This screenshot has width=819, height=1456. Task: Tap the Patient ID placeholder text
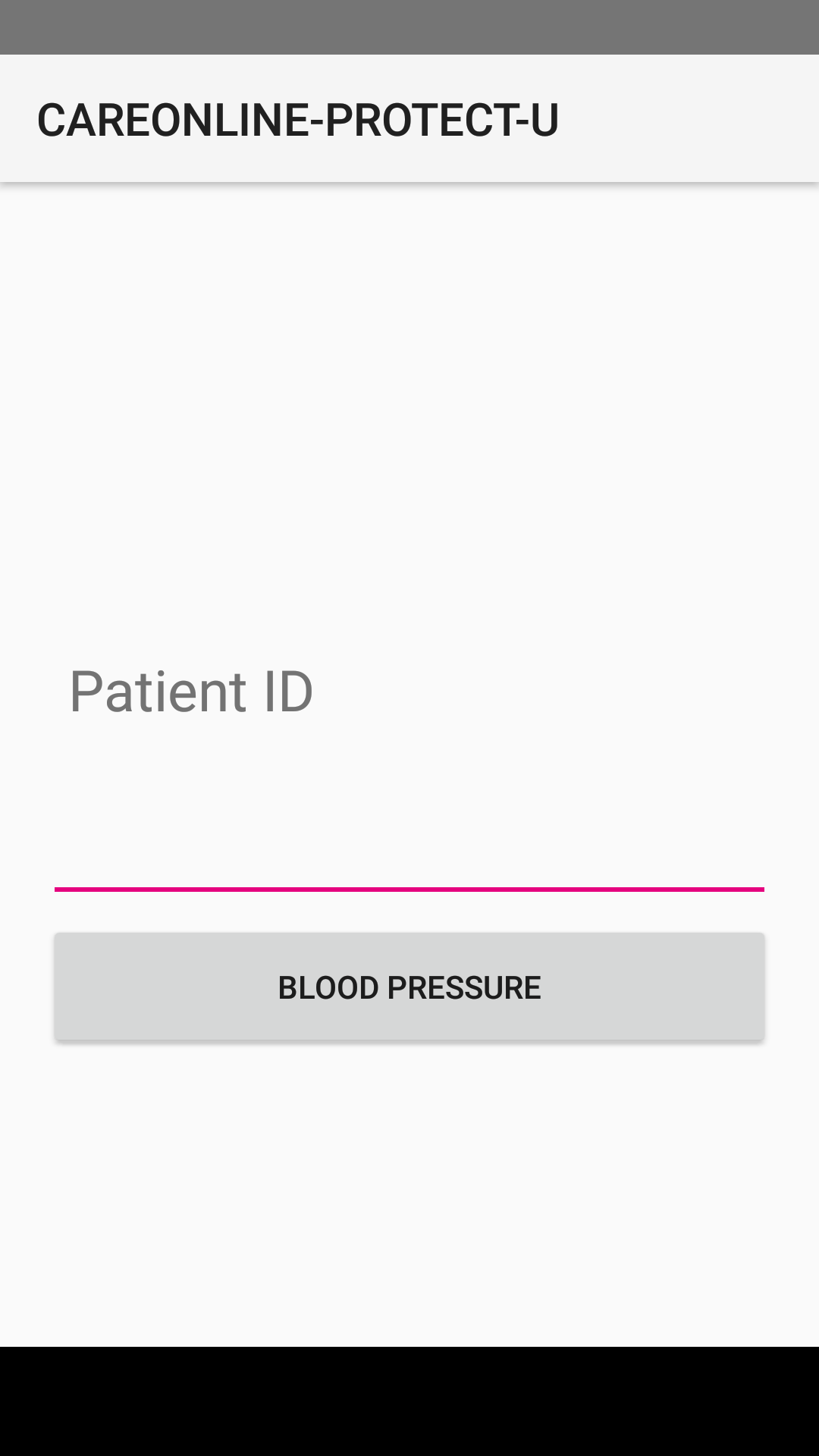(191, 690)
